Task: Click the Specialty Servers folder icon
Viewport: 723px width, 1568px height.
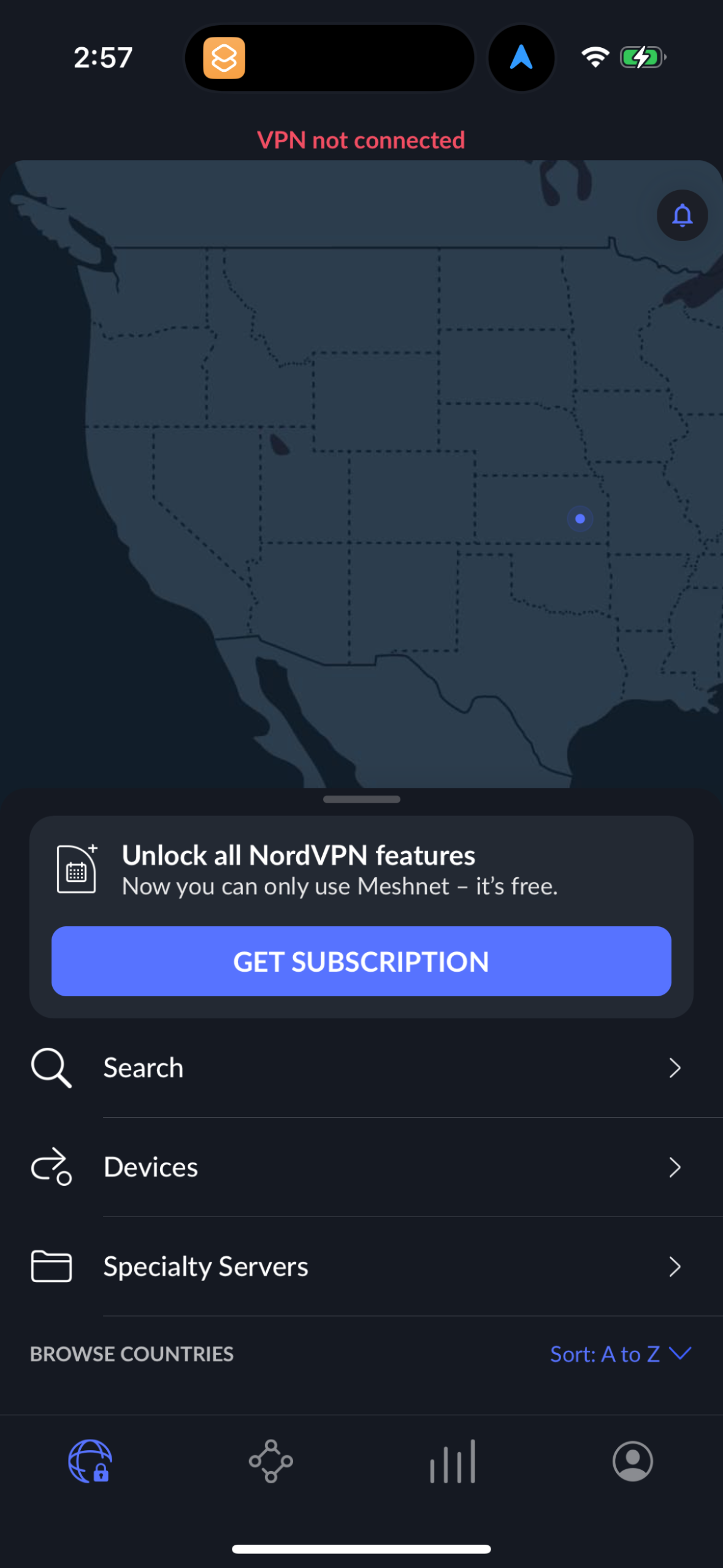Action: (51, 1266)
